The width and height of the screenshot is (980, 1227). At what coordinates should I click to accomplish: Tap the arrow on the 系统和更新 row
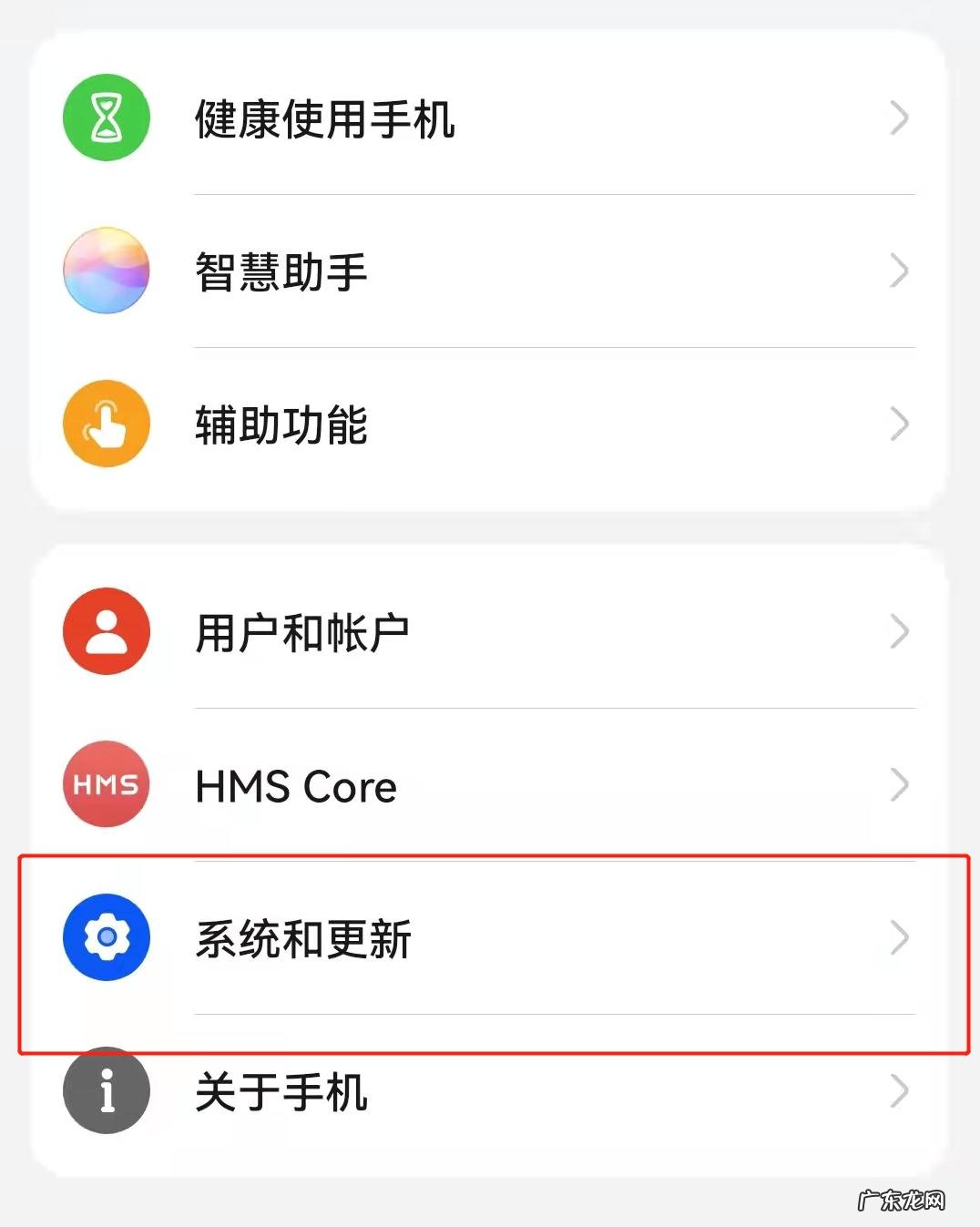tap(899, 938)
